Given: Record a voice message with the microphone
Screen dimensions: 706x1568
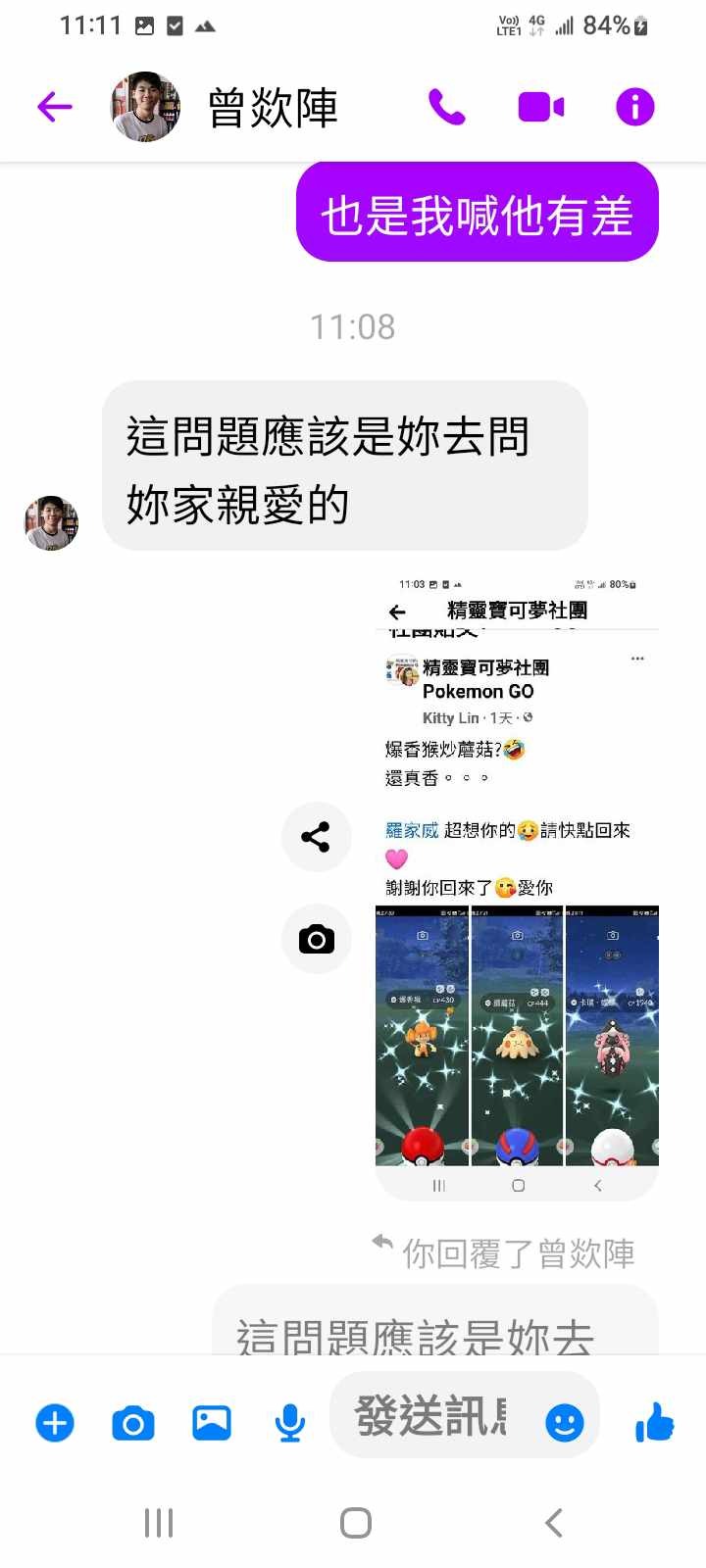Looking at the screenshot, I should point(289,1423).
